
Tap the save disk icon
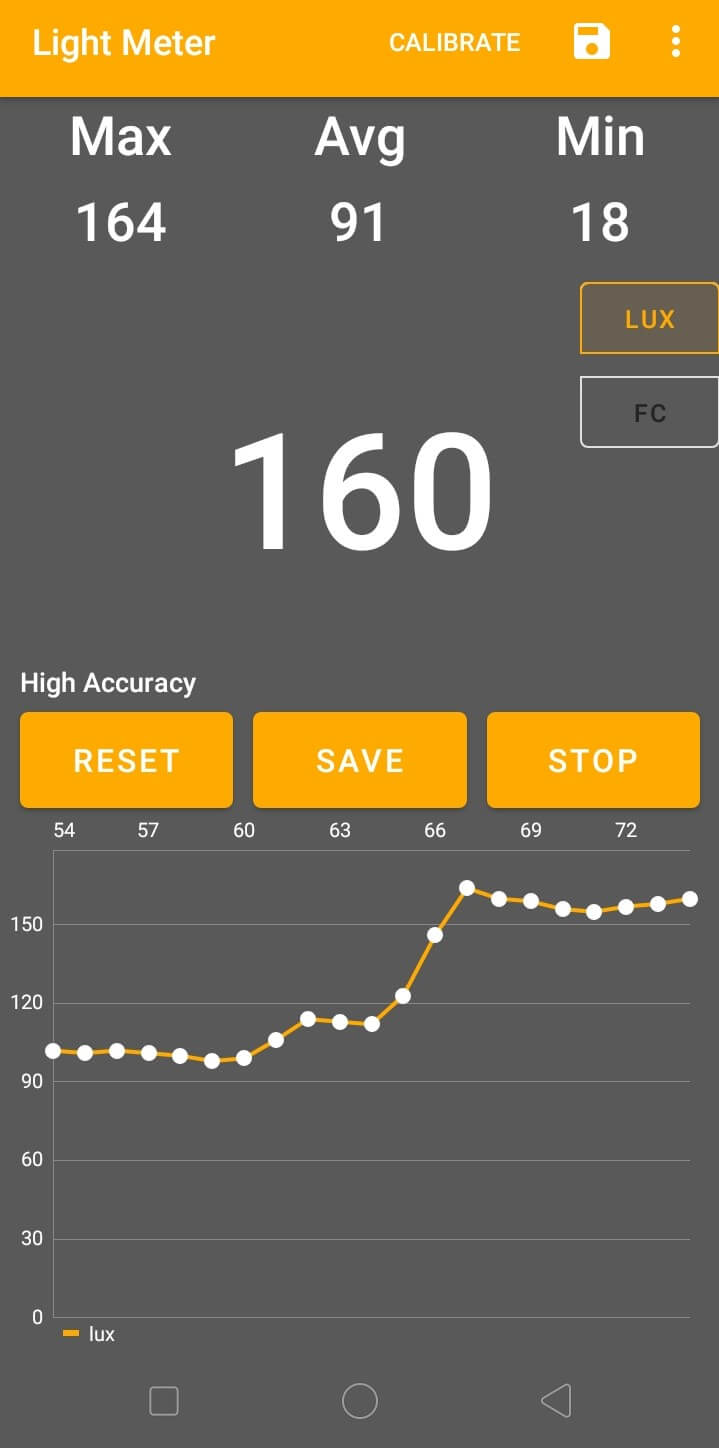click(x=591, y=42)
